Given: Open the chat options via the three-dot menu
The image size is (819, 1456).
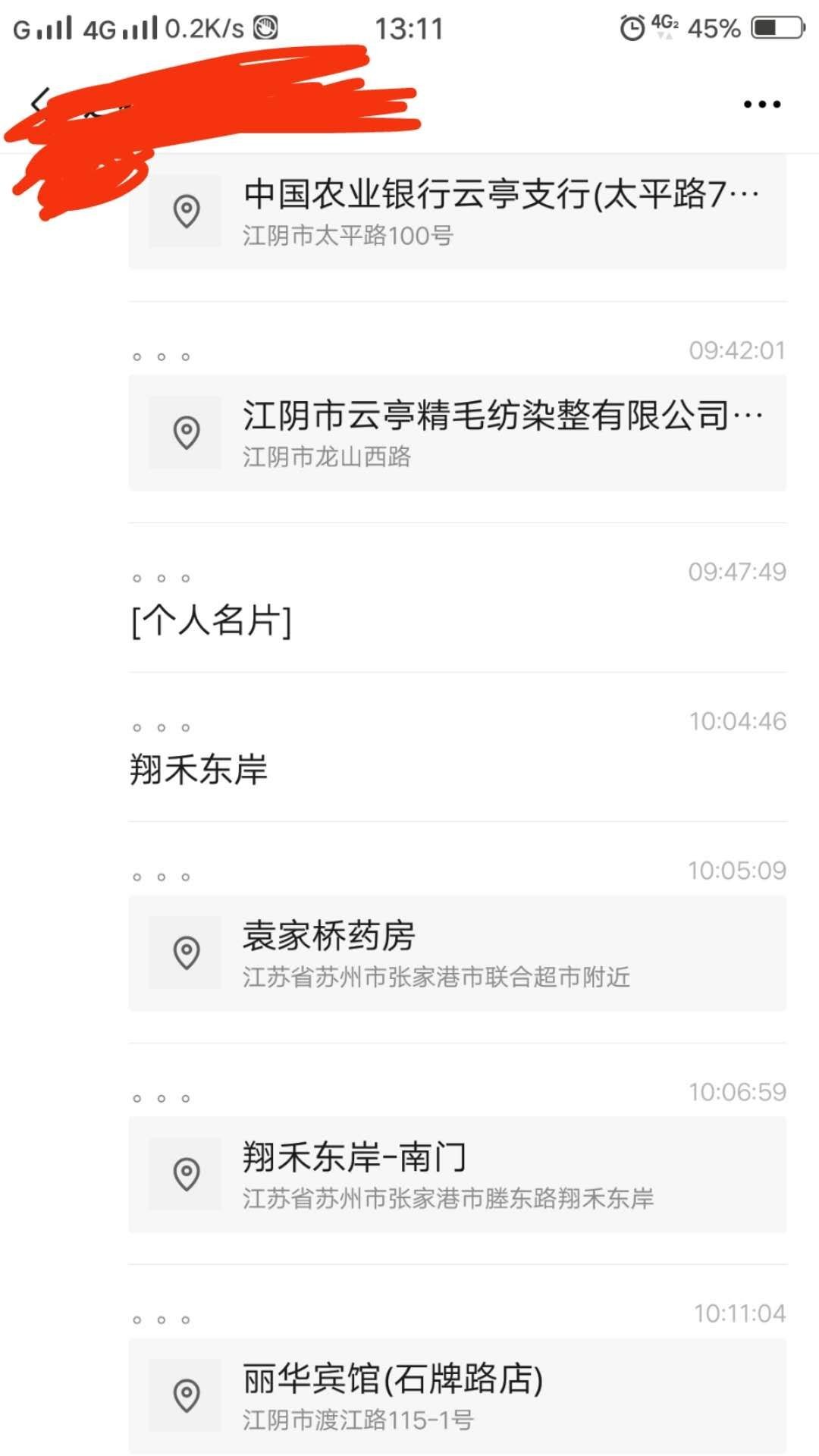Looking at the screenshot, I should pyautogui.click(x=764, y=104).
